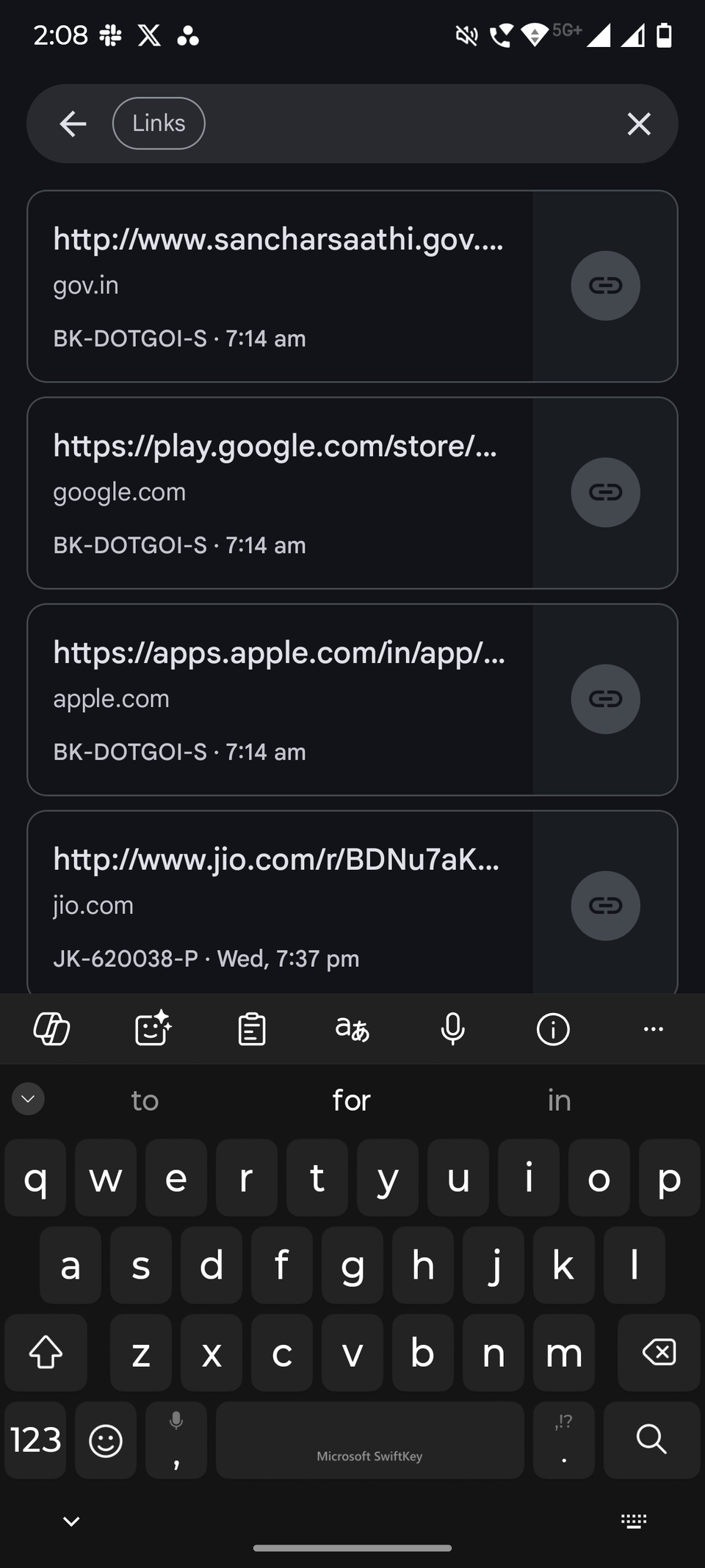
Task: Navigate back with the arrow button
Action: point(73,123)
